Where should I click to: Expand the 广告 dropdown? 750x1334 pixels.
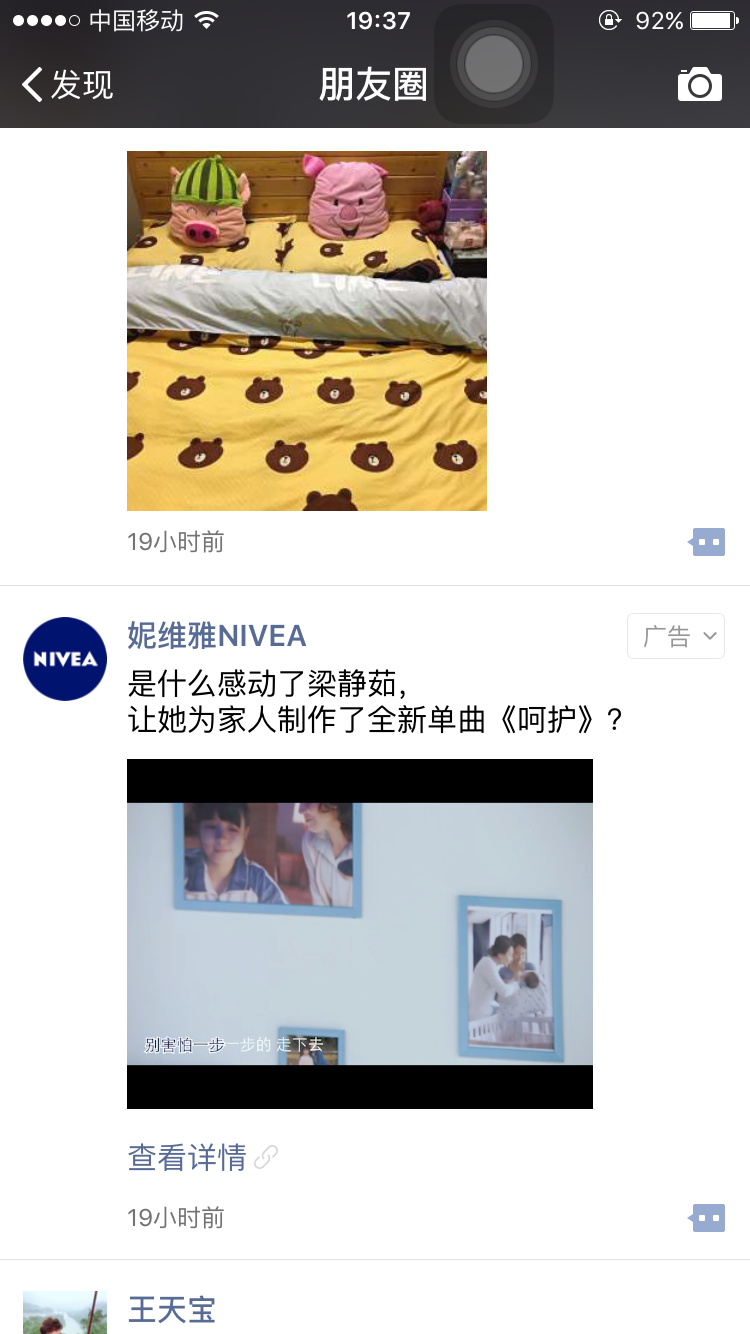(676, 636)
